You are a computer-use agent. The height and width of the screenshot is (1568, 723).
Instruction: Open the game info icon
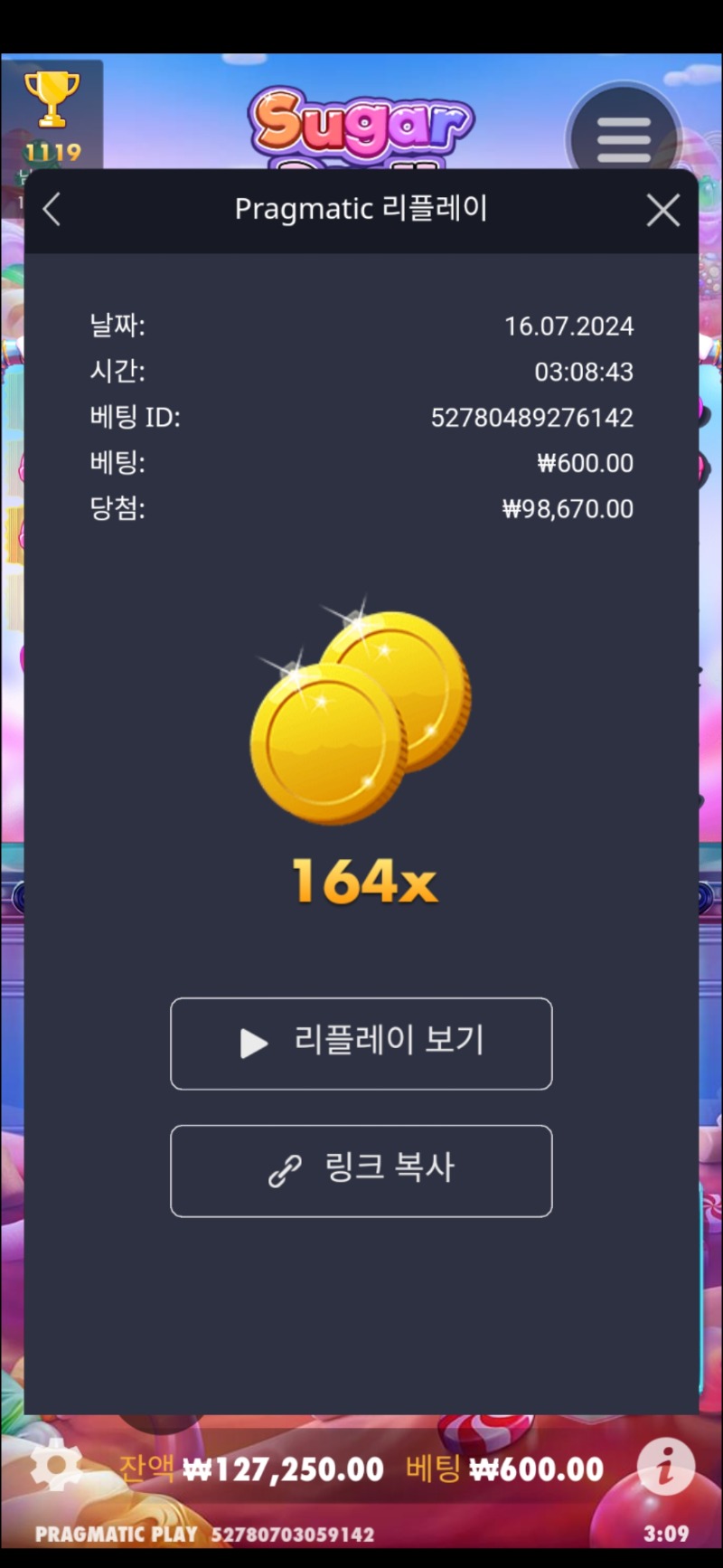666,1466
